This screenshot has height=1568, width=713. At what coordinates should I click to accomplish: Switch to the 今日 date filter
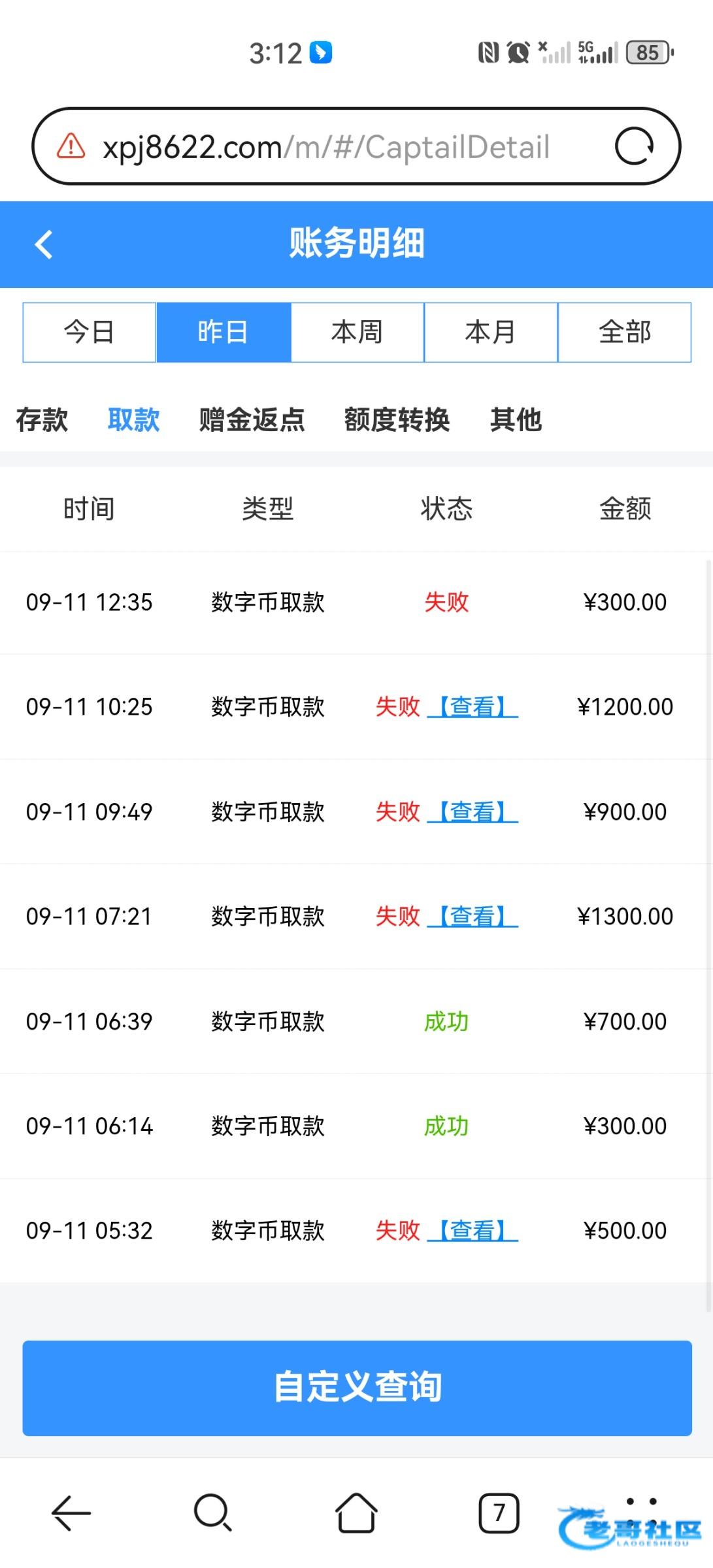90,332
